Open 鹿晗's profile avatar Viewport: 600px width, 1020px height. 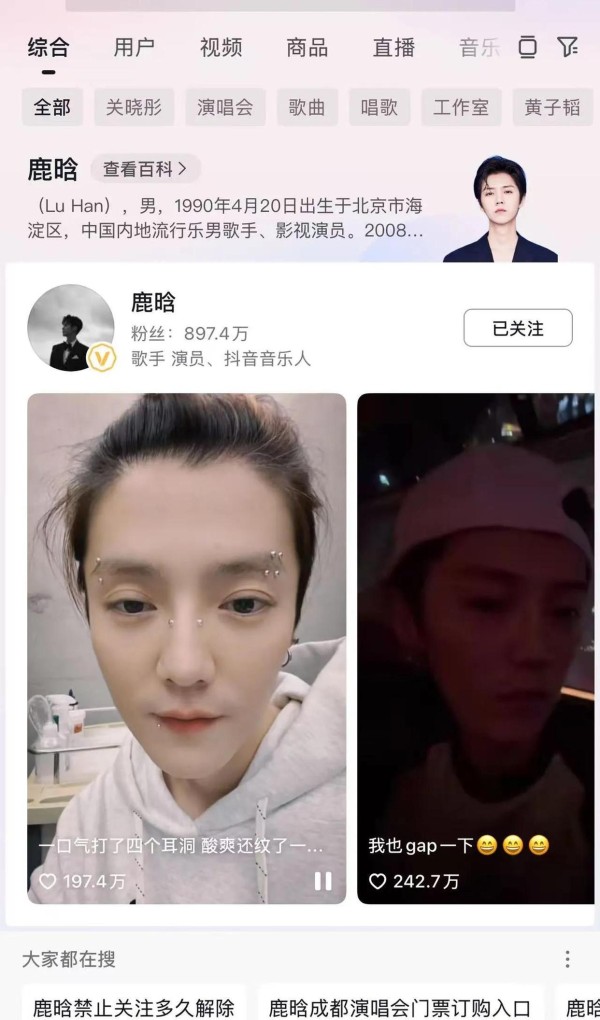[x=70, y=328]
